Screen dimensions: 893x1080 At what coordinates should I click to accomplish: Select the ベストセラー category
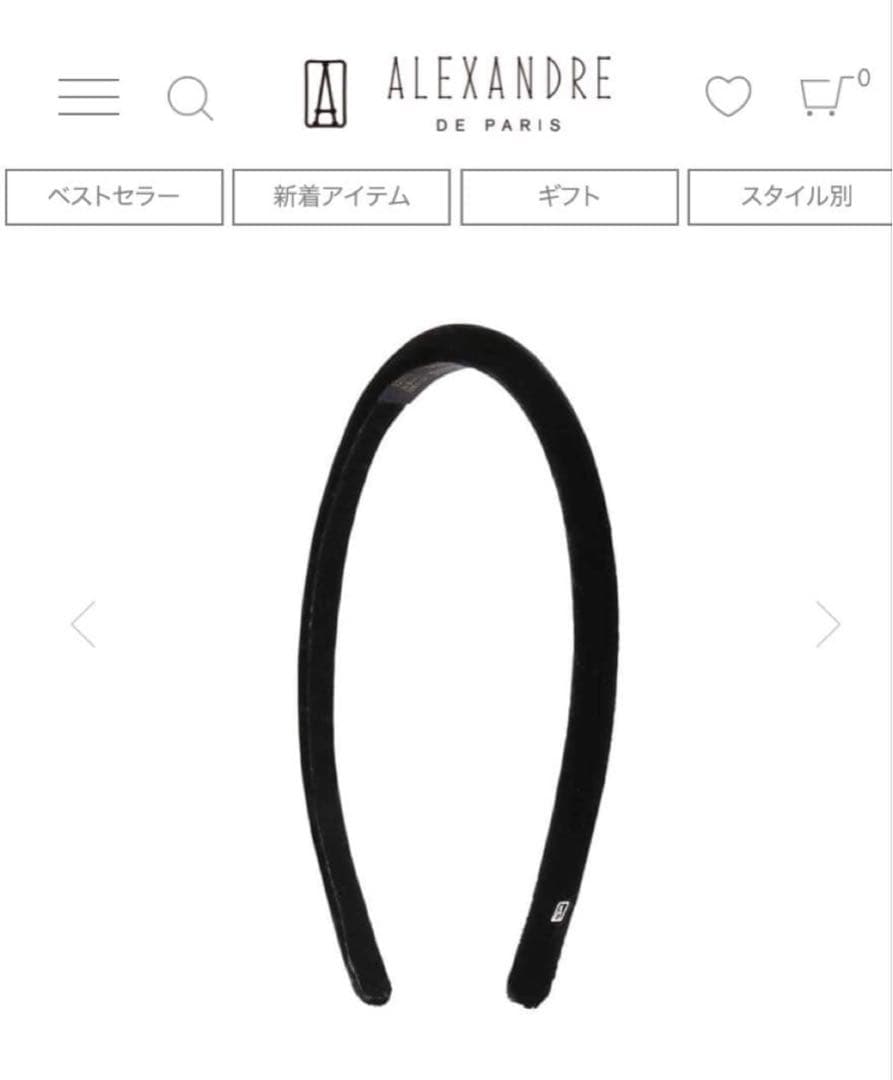[x=114, y=197]
